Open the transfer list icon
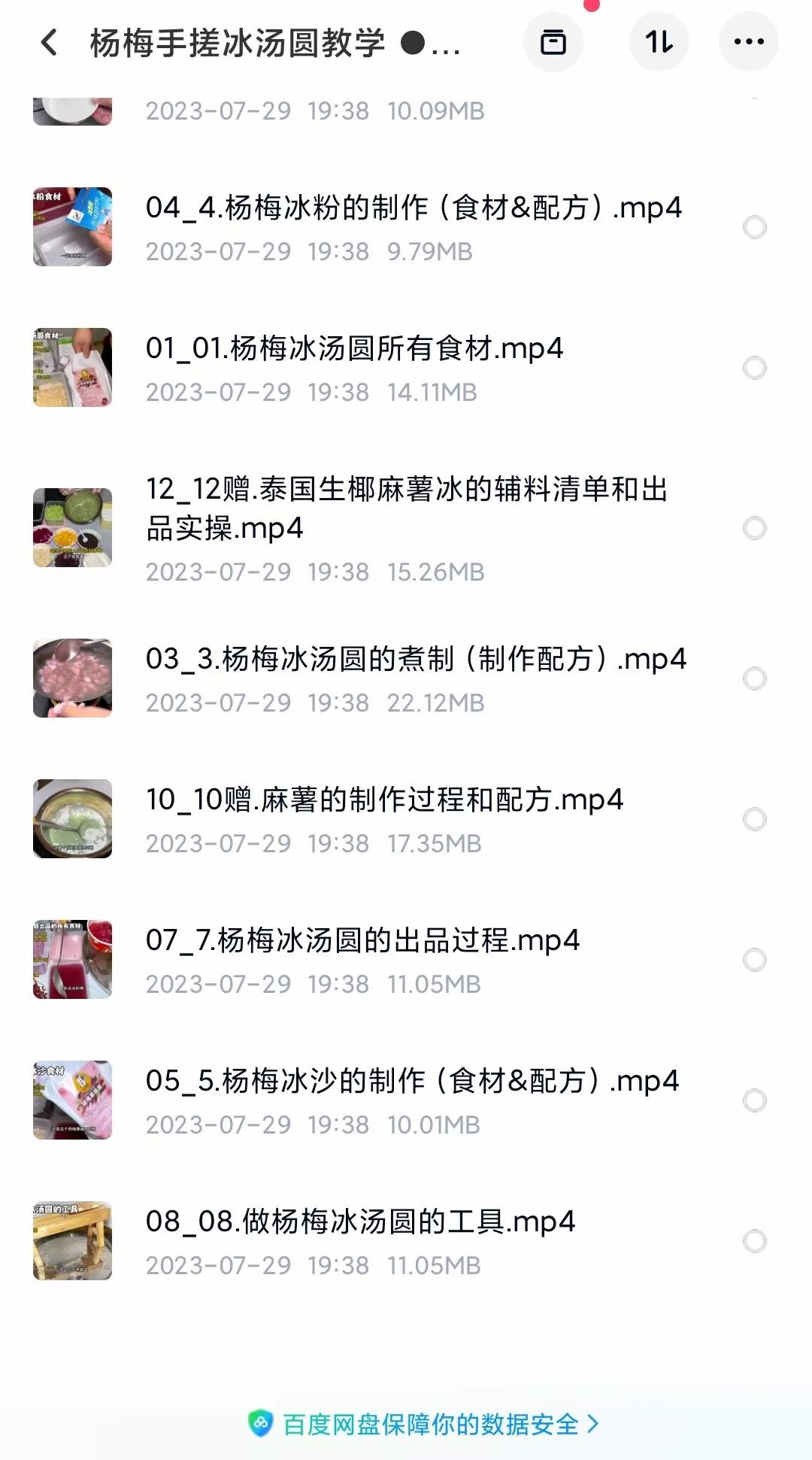 [553, 43]
